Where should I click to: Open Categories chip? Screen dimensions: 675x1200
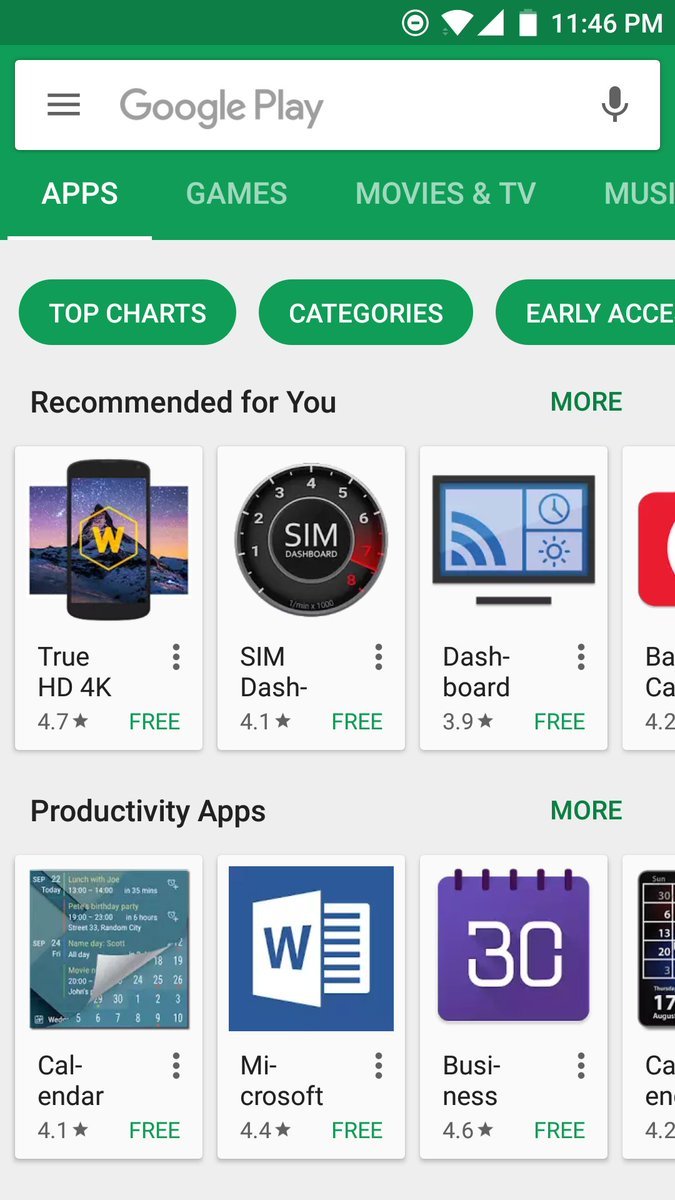click(x=366, y=313)
